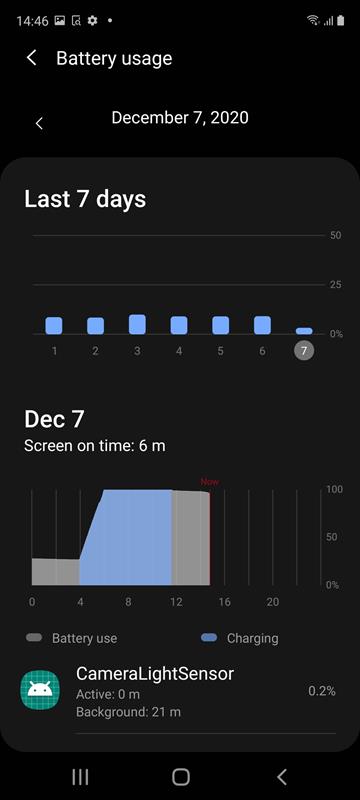Select day 2 bar in Last 7 days
The width and height of the screenshot is (360, 800).
[95, 326]
